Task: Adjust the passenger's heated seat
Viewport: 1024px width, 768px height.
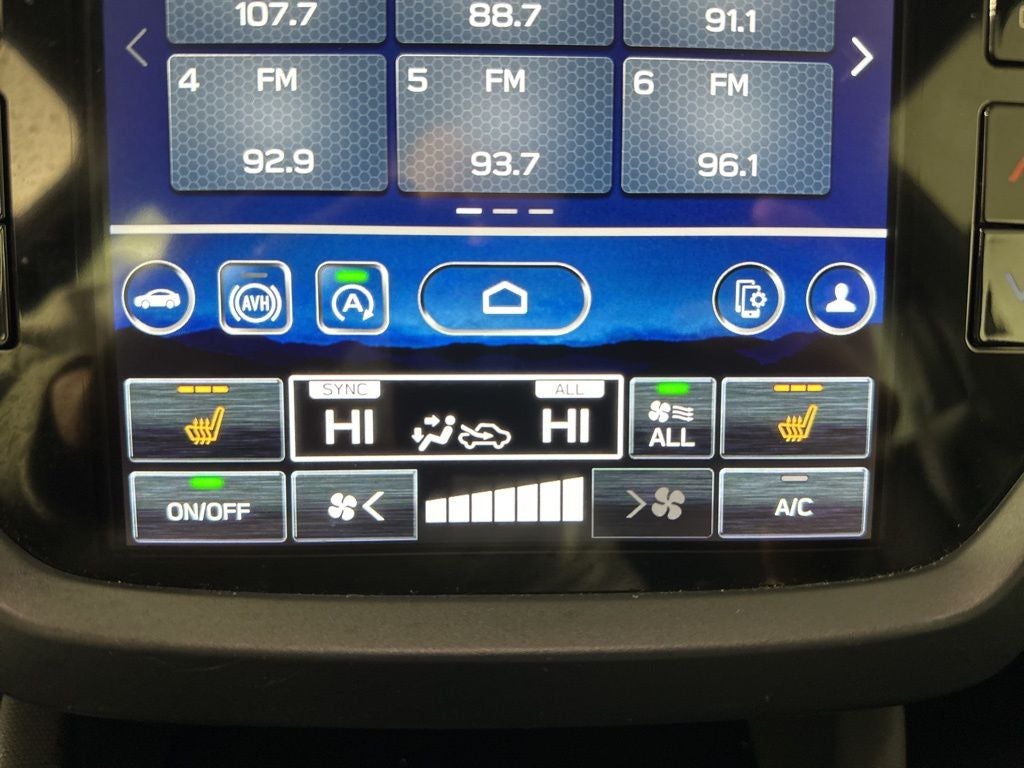Action: pyautogui.click(x=796, y=418)
